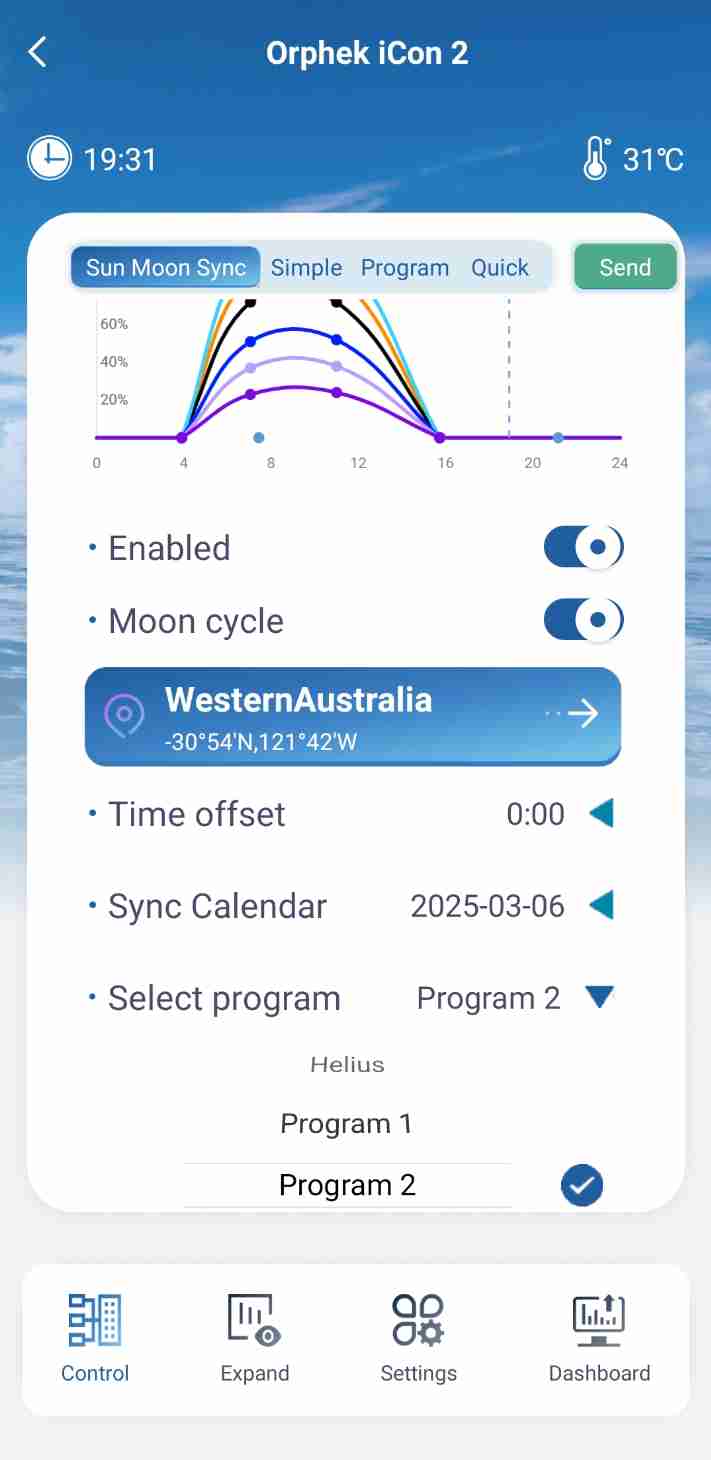Collapse the Select program dropdown
Screen dimensions: 711x1460
(599, 997)
